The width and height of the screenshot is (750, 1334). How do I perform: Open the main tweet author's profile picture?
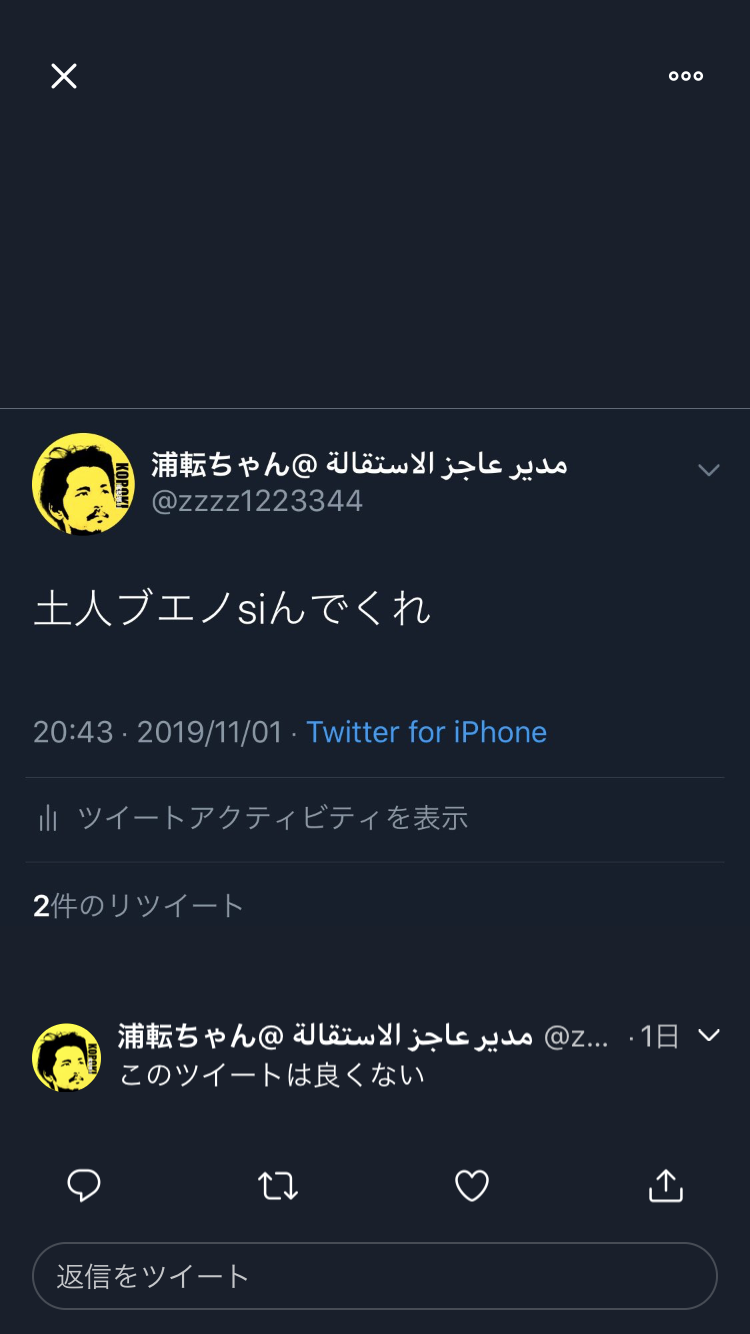(x=83, y=484)
